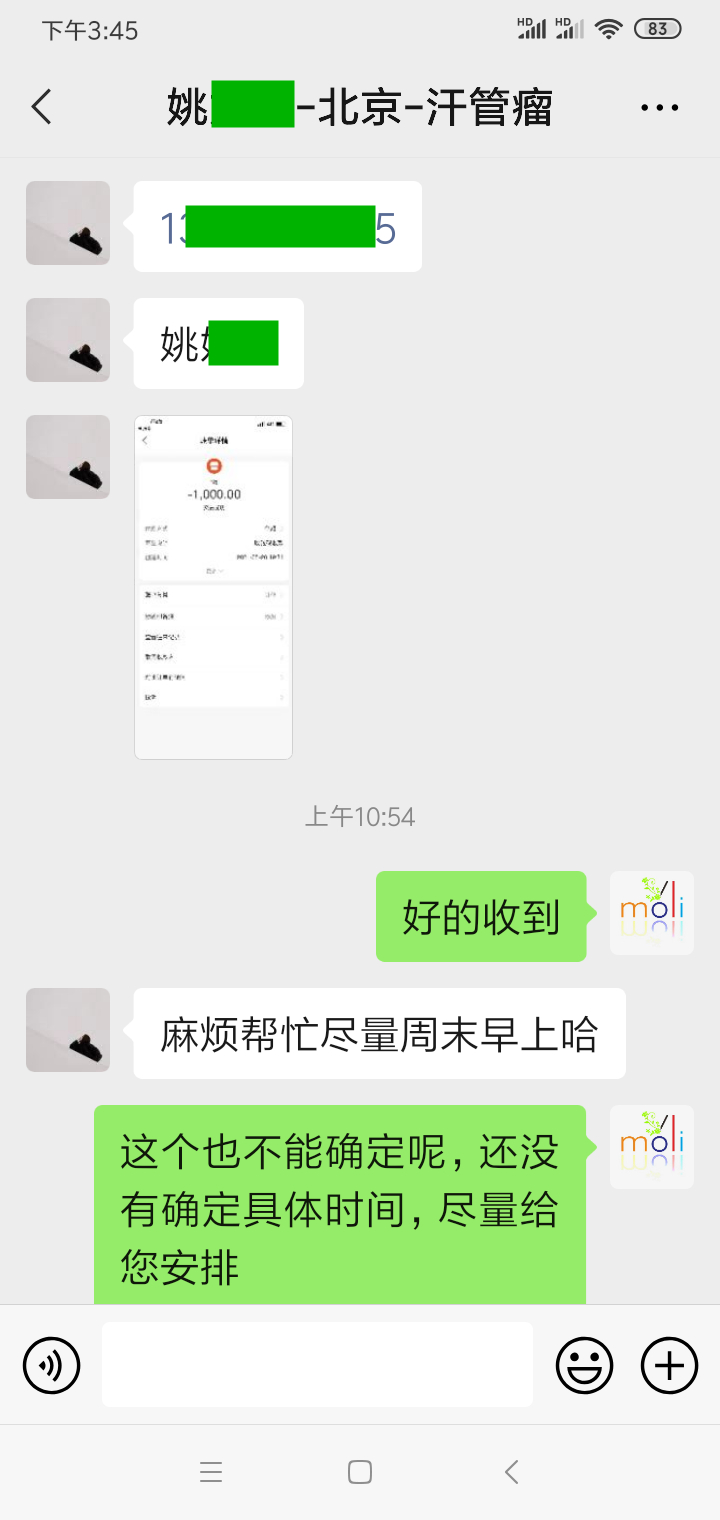
Task: Tap the contact's avatar next to the phone number
Action: 67,222
